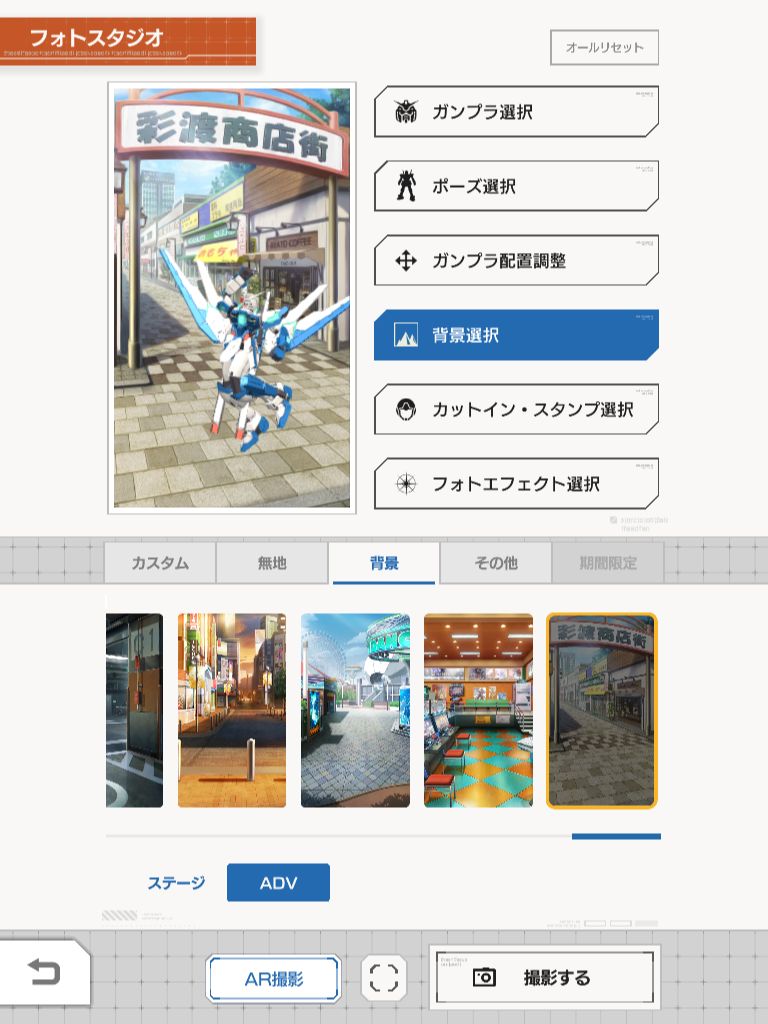Switch to the その他 tab
Viewport: 768px width, 1024px height.
496,563
